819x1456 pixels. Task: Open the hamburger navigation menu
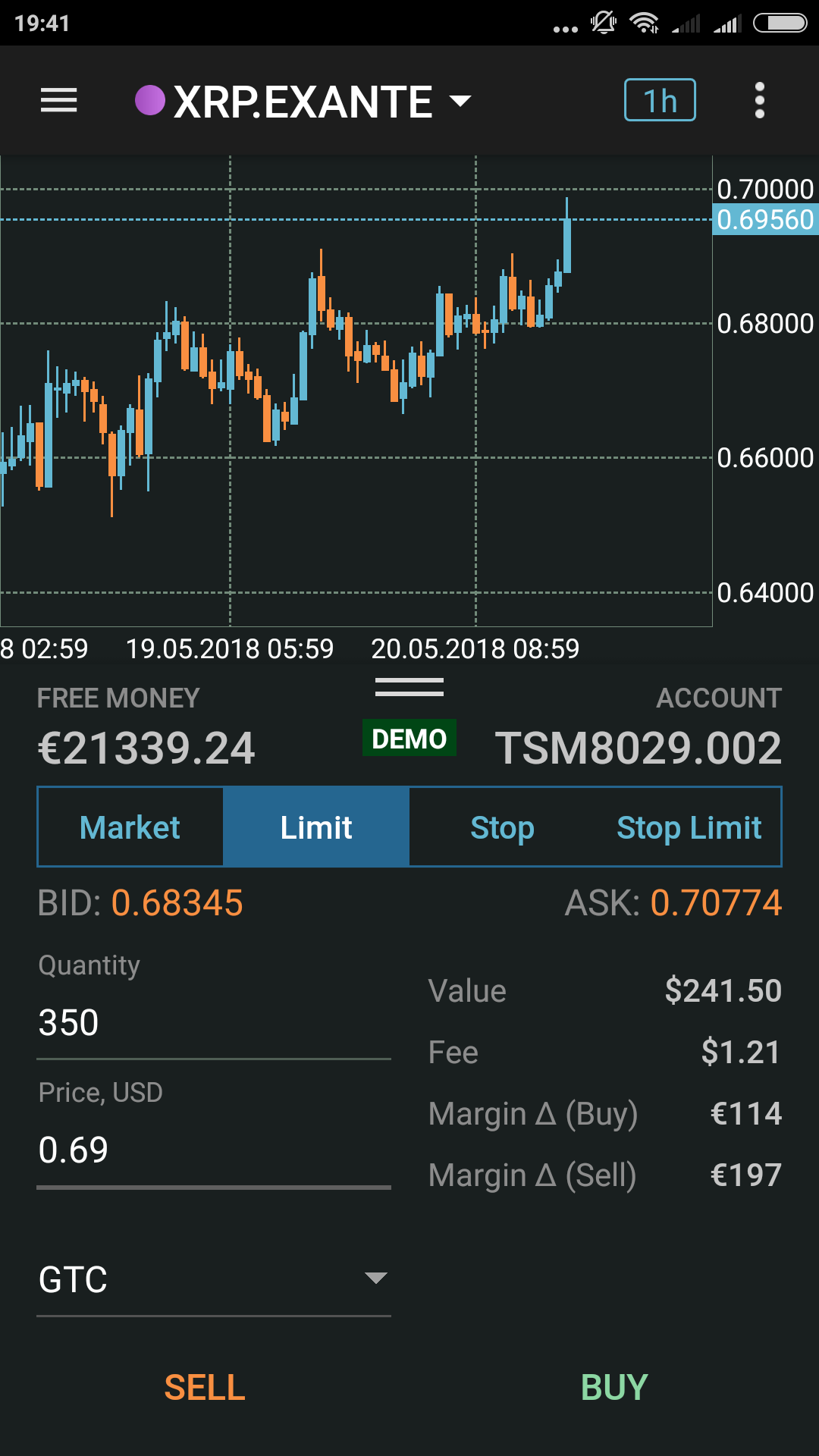58,100
